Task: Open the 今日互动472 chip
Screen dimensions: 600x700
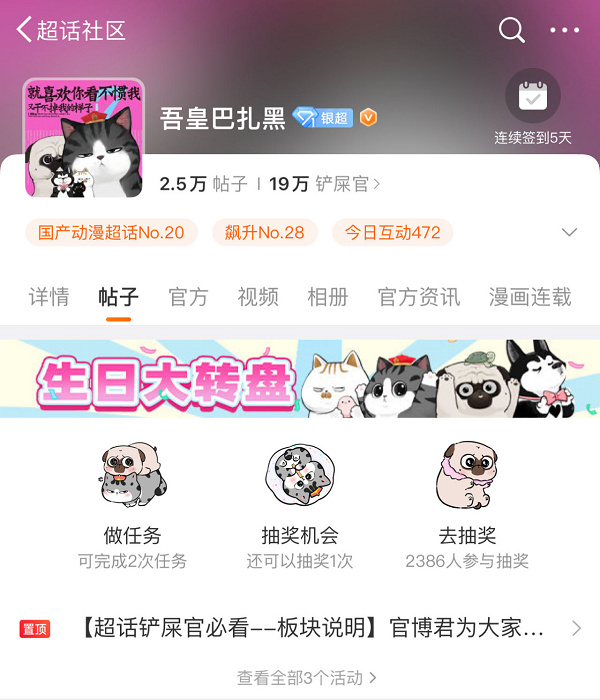Action: 392,232
